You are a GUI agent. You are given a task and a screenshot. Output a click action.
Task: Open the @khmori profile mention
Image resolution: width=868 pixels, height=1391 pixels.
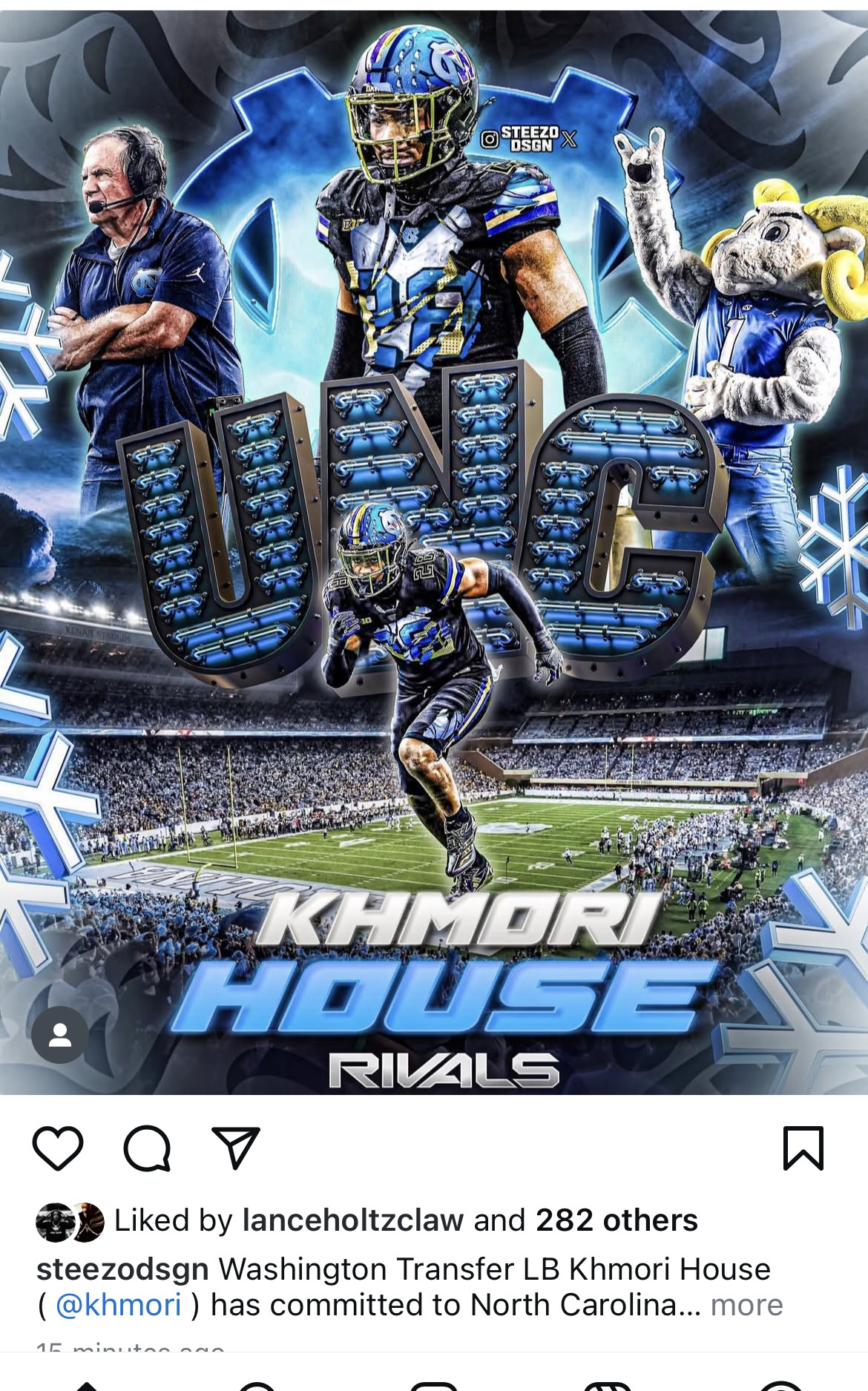point(119,1305)
